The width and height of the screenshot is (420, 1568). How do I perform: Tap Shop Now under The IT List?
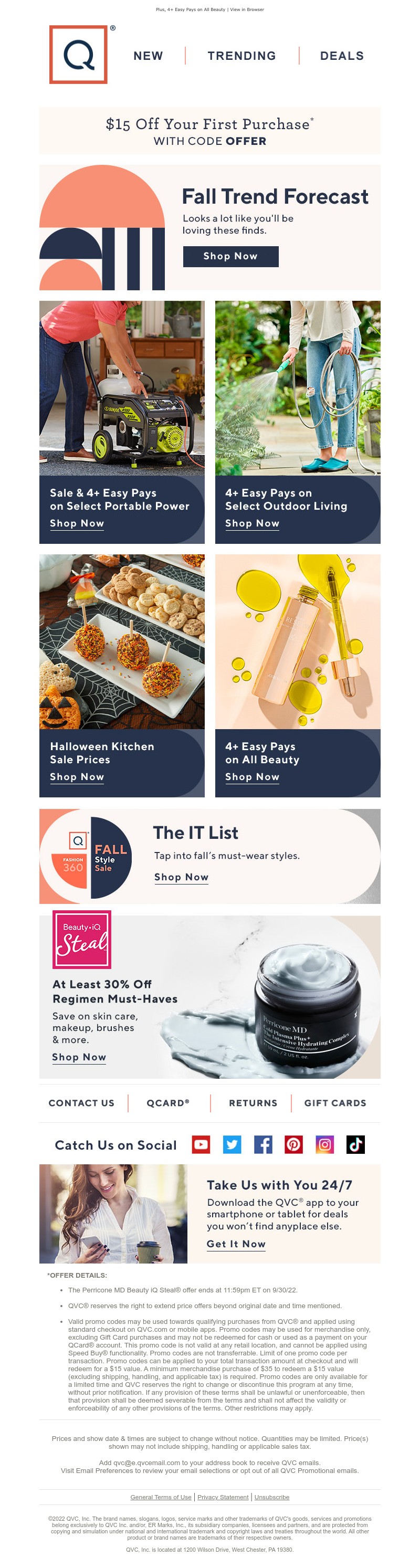[181, 877]
